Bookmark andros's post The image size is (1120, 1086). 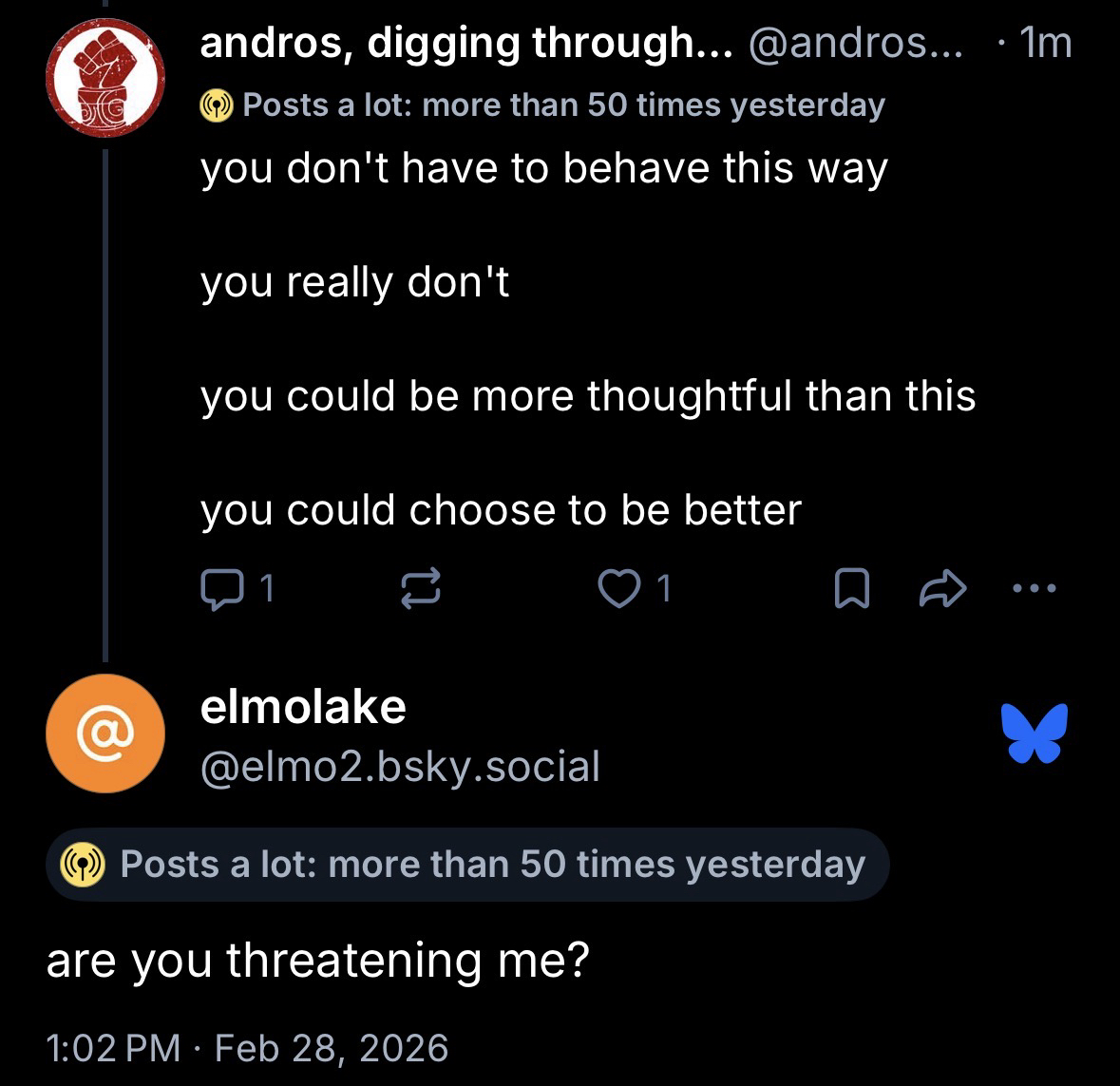(x=849, y=589)
